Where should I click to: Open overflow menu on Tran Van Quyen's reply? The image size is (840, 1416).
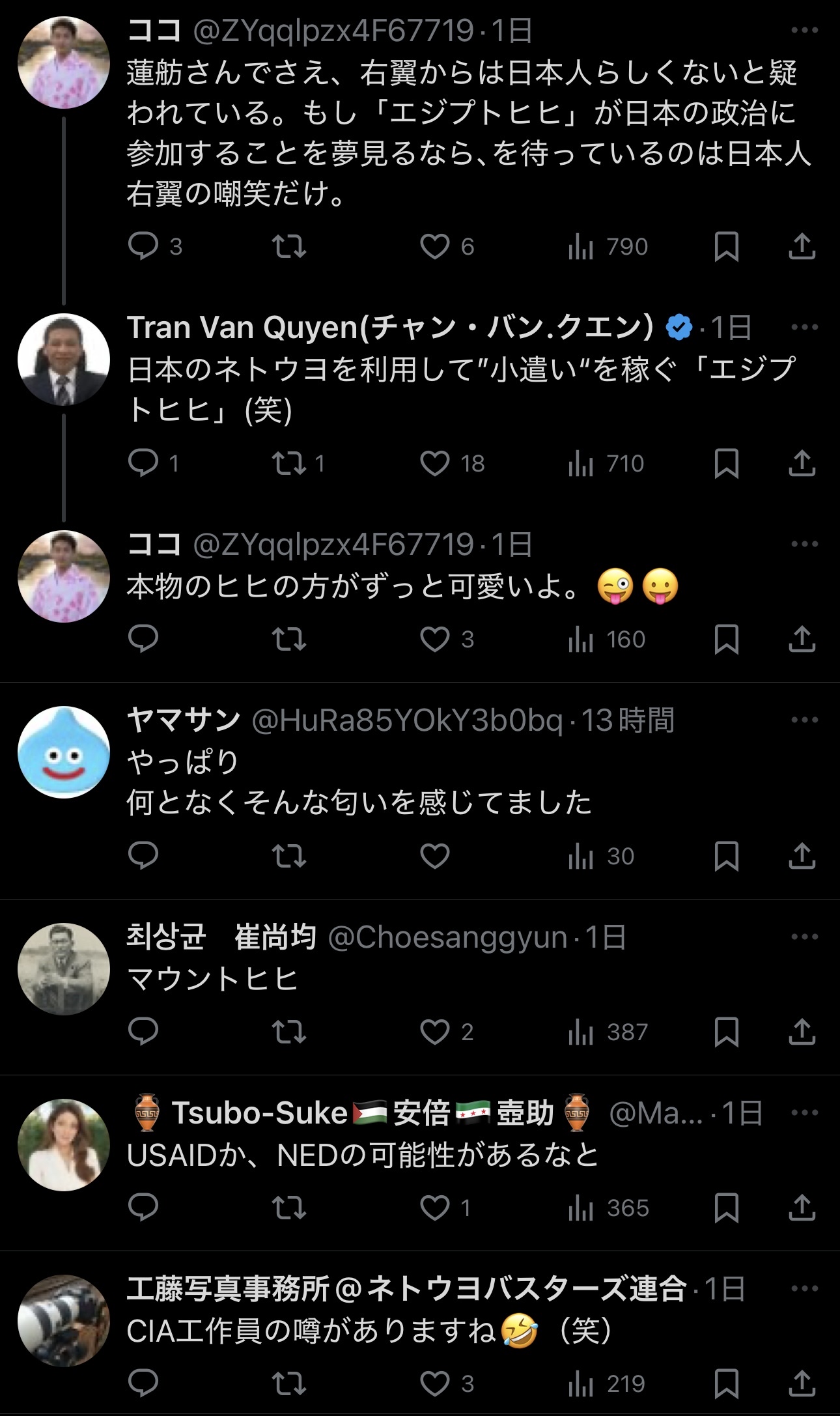pyautogui.click(x=804, y=327)
